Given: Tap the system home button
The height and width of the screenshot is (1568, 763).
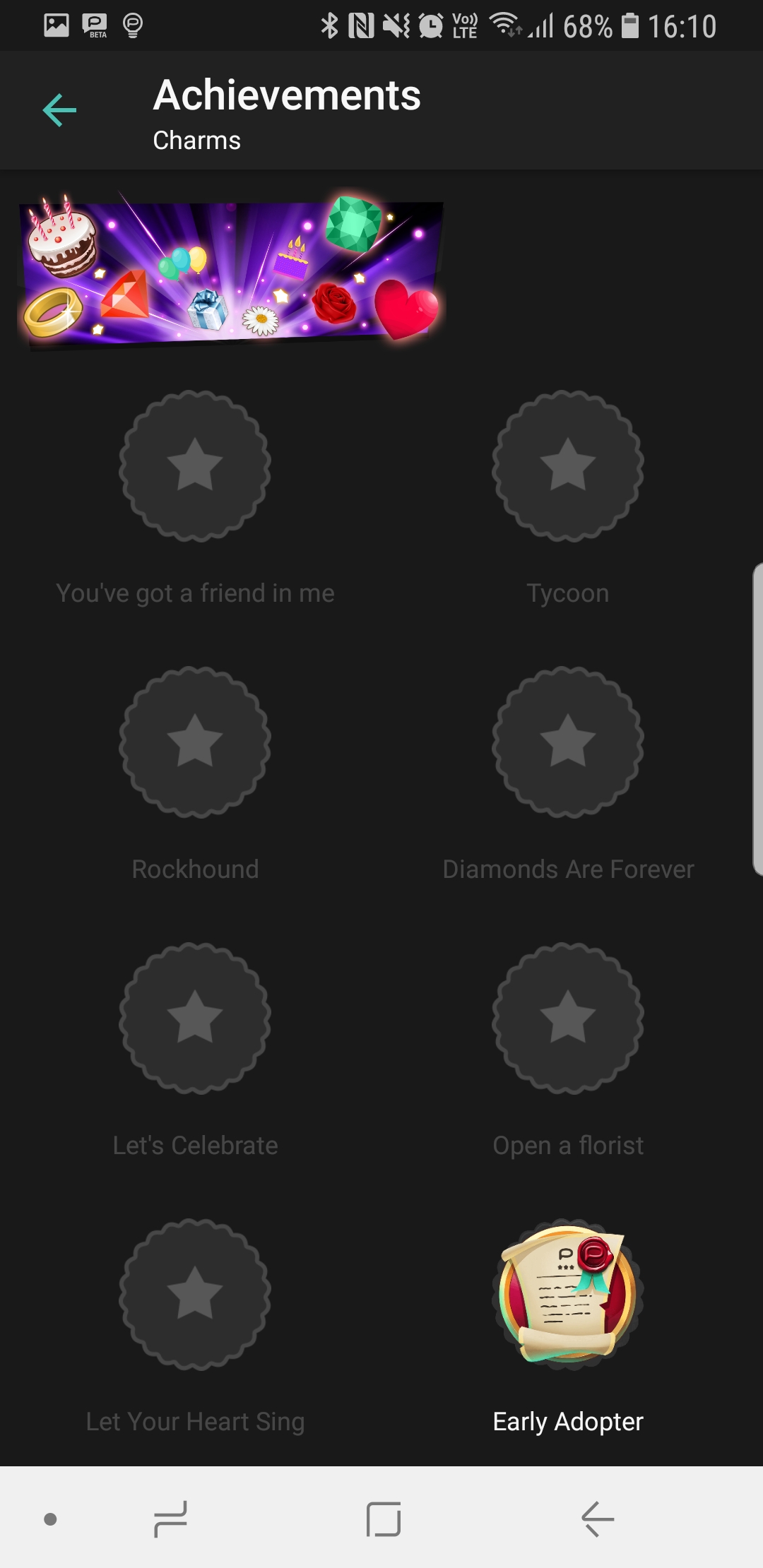Looking at the screenshot, I should click(x=384, y=1519).
